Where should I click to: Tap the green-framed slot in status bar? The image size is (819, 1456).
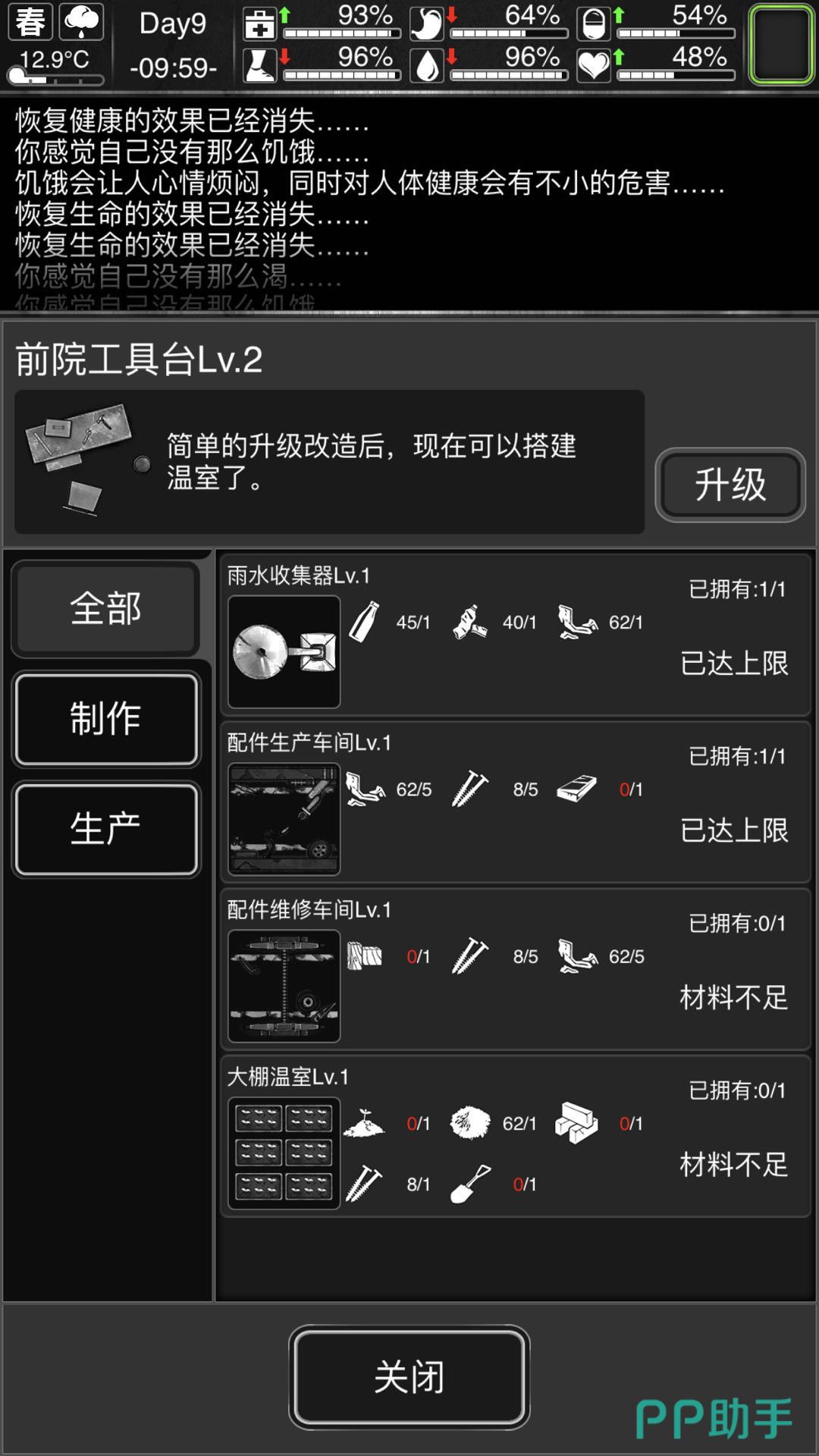pos(781,43)
